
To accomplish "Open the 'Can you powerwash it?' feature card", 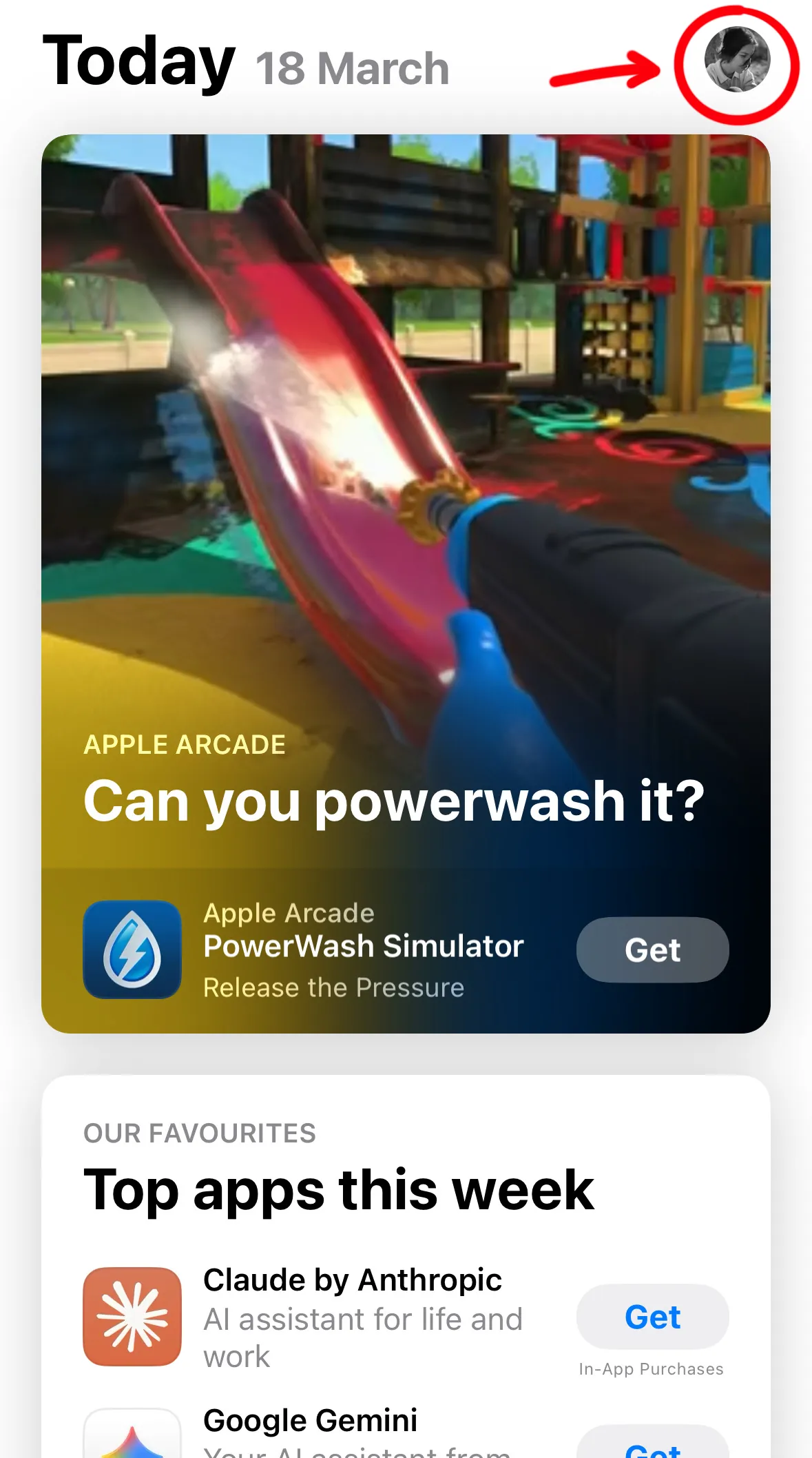I will [x=406, y=584].
